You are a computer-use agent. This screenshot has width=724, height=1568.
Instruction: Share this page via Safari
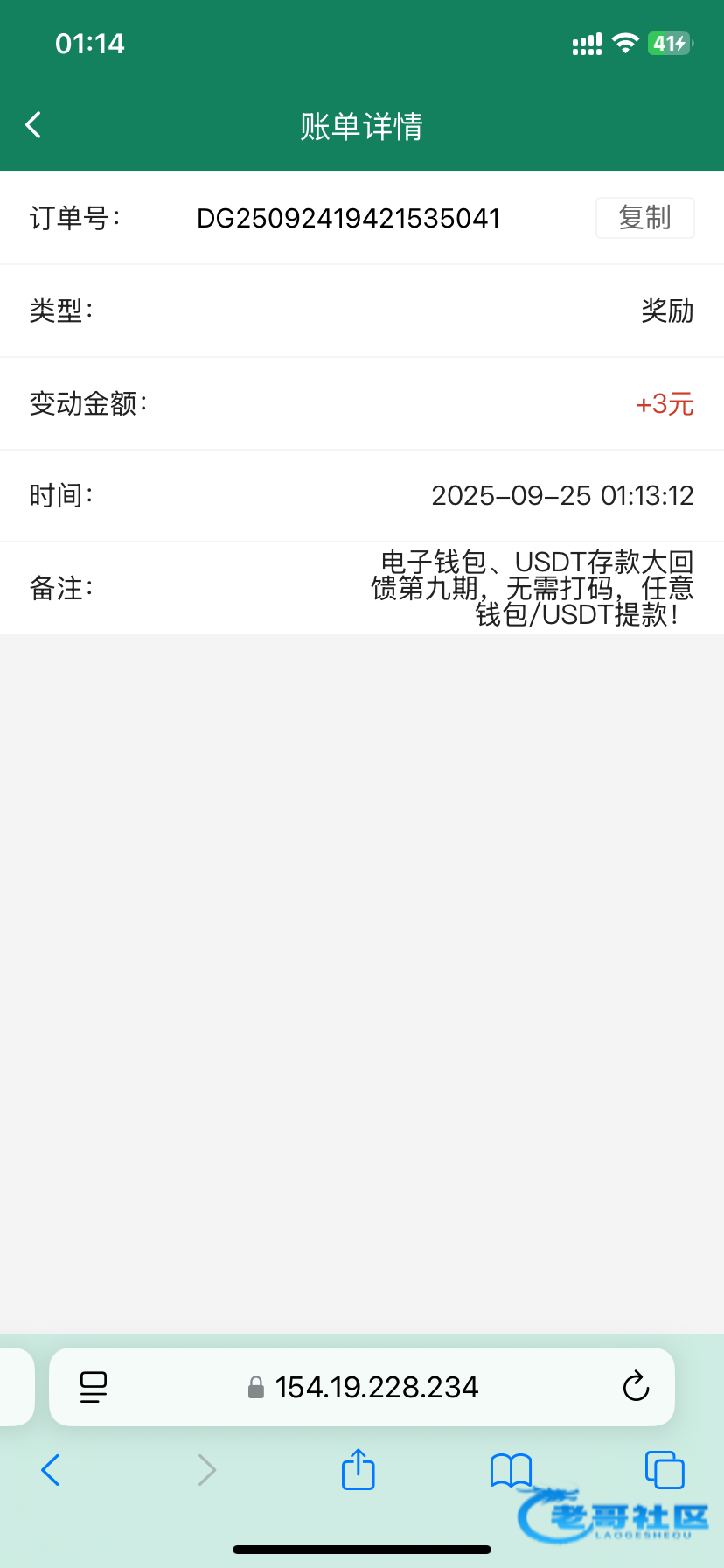pyautogui.click(x=358, y=1469)
